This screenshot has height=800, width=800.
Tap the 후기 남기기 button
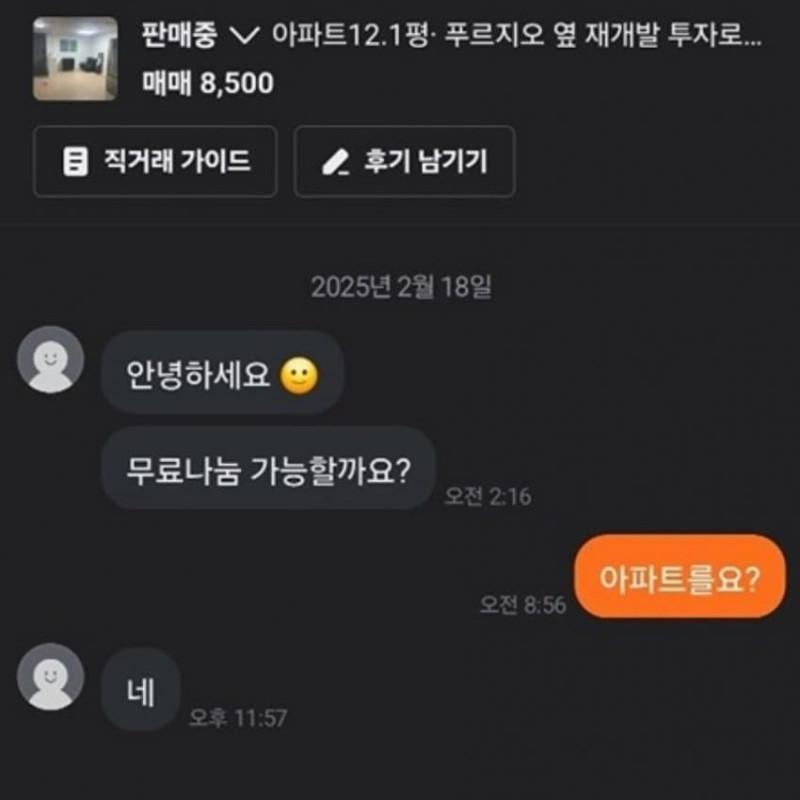tap(404, 161)
